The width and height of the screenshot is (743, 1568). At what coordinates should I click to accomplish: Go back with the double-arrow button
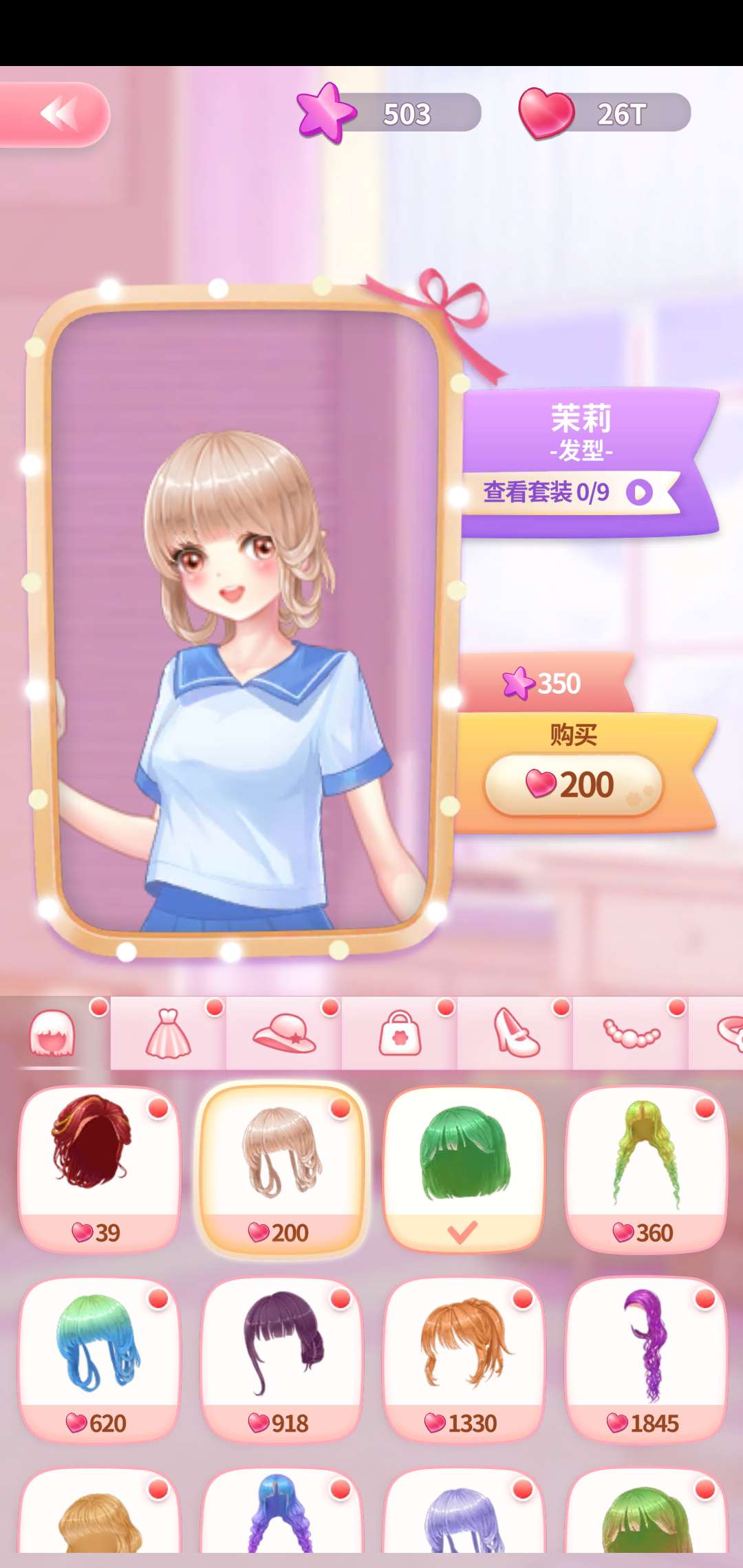pos(55,114)
